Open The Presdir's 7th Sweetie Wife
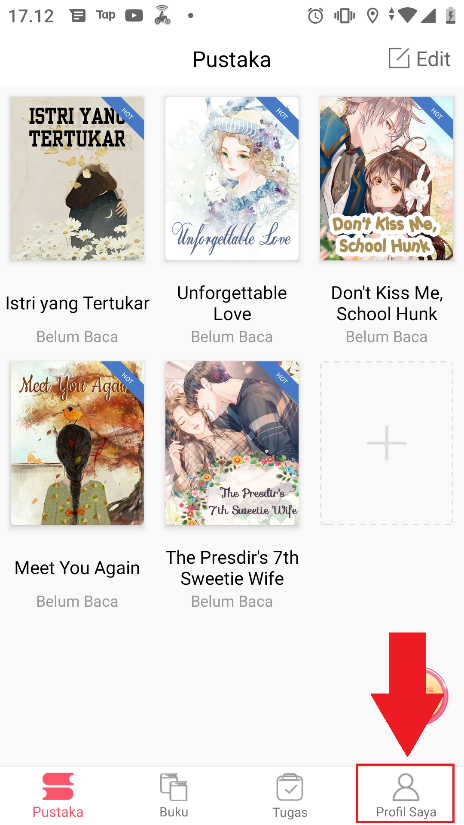464x825 pixels. pos(232,443)
